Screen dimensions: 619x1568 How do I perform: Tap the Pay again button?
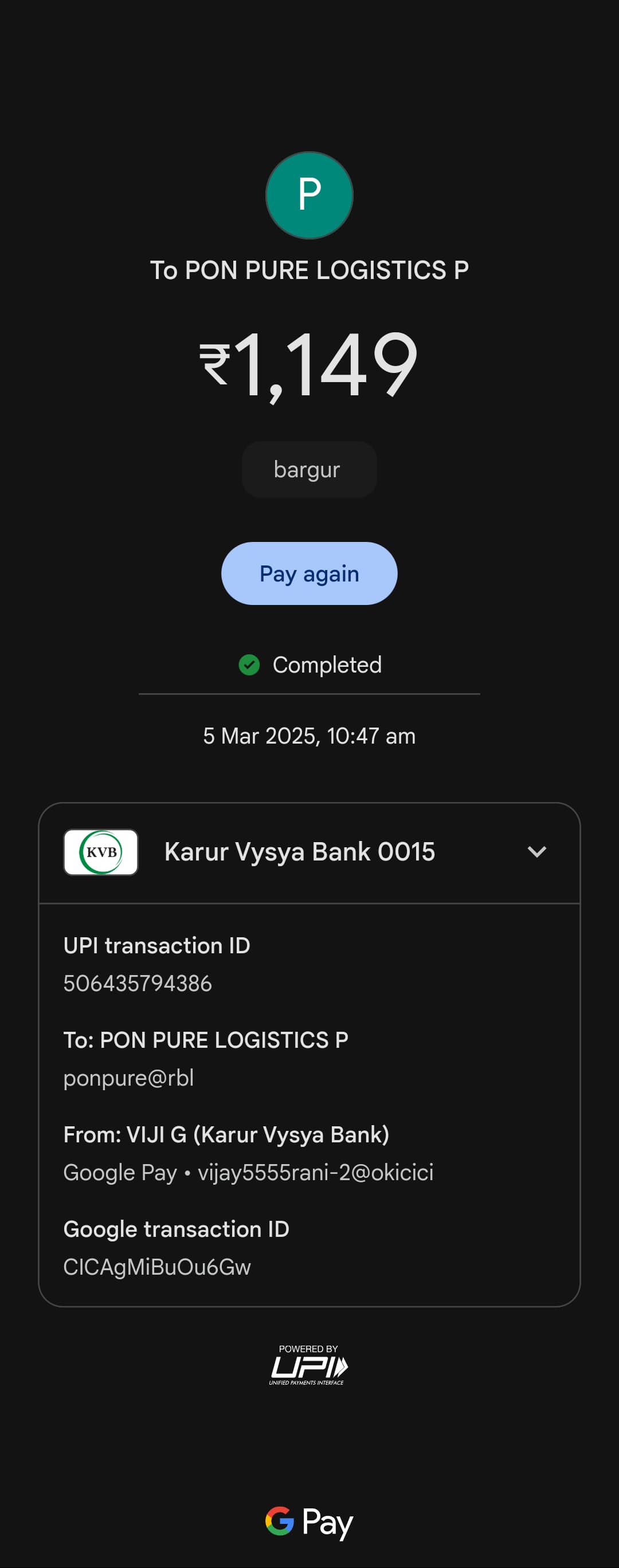click(x=309, y=573)
